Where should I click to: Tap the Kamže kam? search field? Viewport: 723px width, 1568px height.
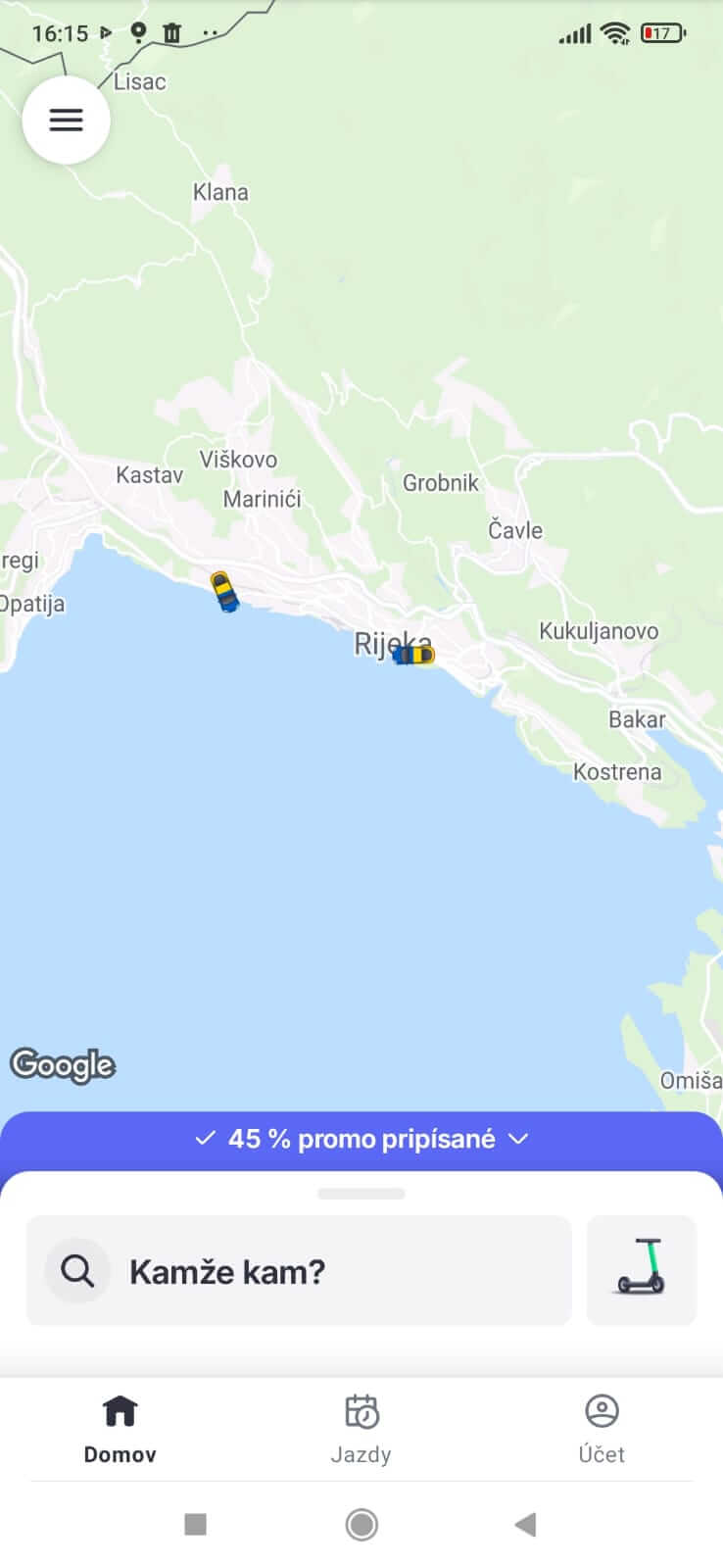click(299, 1271)
